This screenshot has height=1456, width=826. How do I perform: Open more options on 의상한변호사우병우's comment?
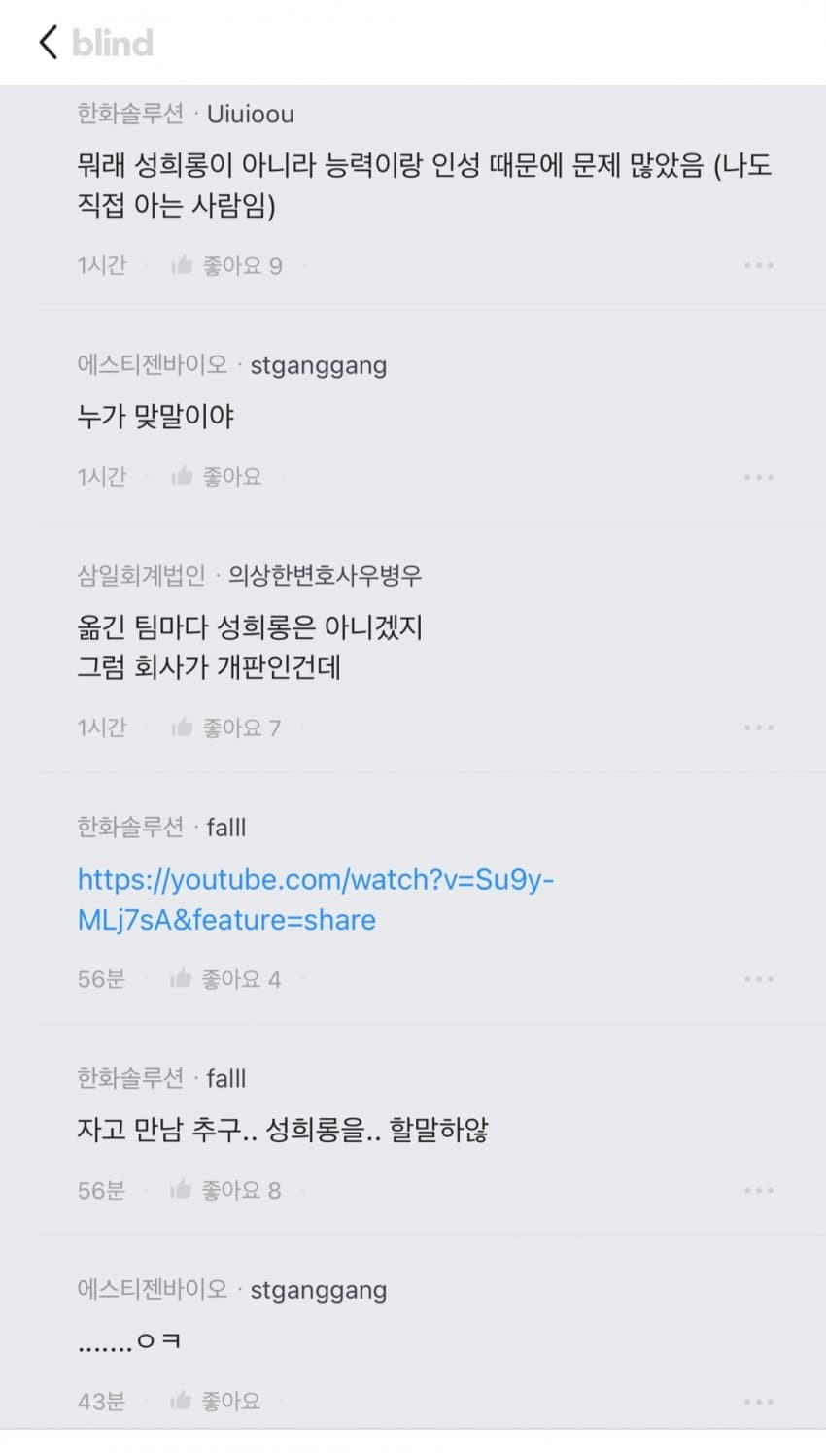click(x=758, y=728)
